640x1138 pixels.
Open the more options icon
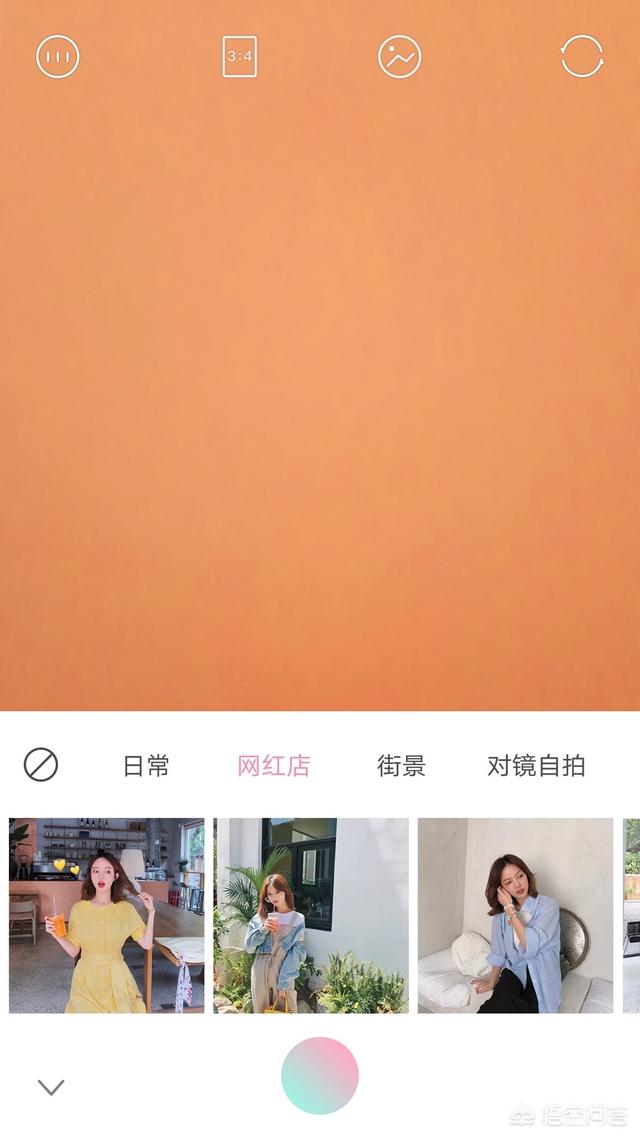(x=58, y=56)
